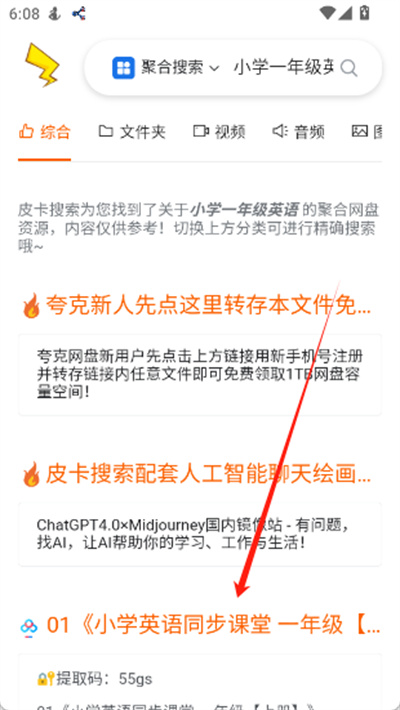This screenshot has height=710, width=400.
Task: Switch to the 音频 tab
Action: pos(299,132)
